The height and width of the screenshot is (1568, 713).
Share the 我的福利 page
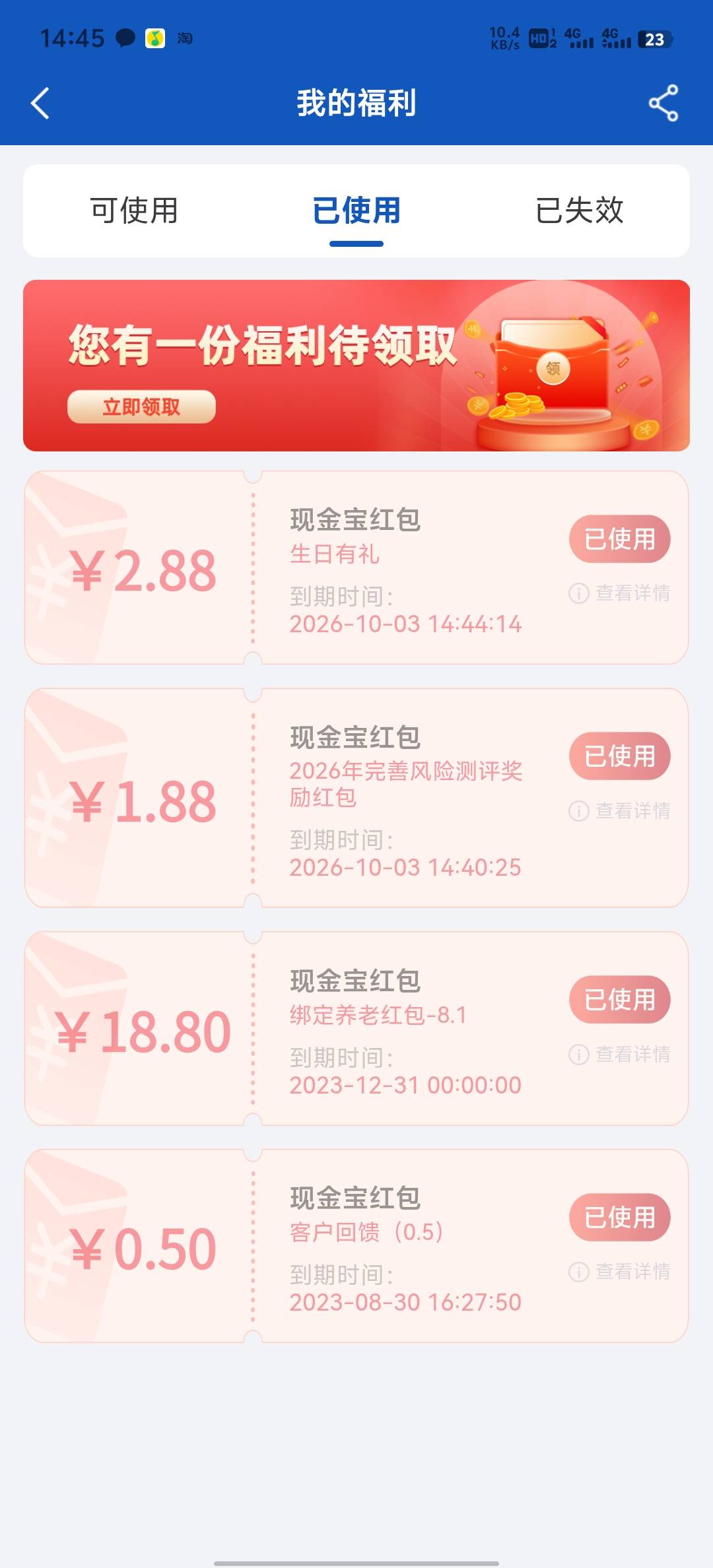(663, 103)
